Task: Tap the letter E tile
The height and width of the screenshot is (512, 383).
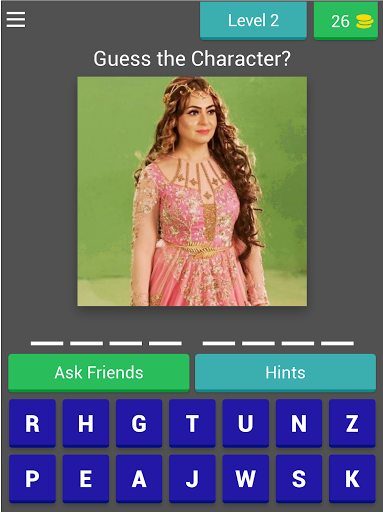Action: [86, 479]
